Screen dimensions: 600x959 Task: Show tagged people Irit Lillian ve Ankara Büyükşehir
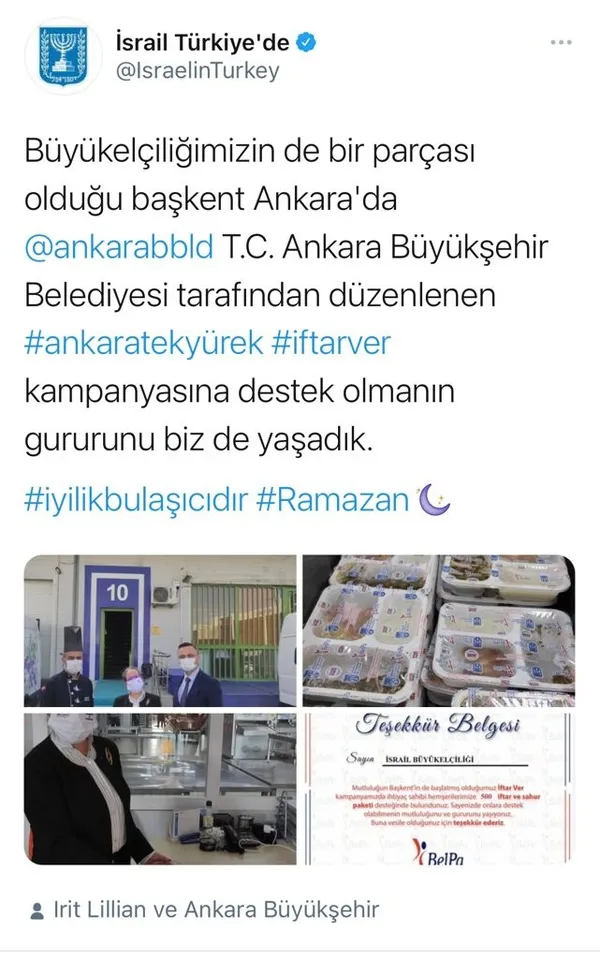point(205,911)
